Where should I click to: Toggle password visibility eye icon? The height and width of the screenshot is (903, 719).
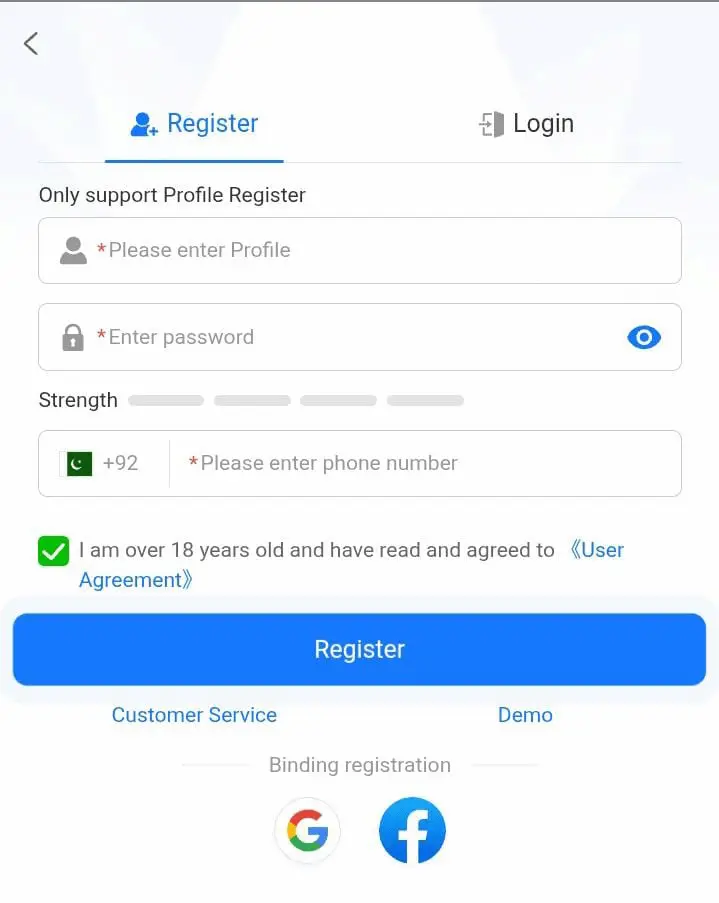coord(644,337)
